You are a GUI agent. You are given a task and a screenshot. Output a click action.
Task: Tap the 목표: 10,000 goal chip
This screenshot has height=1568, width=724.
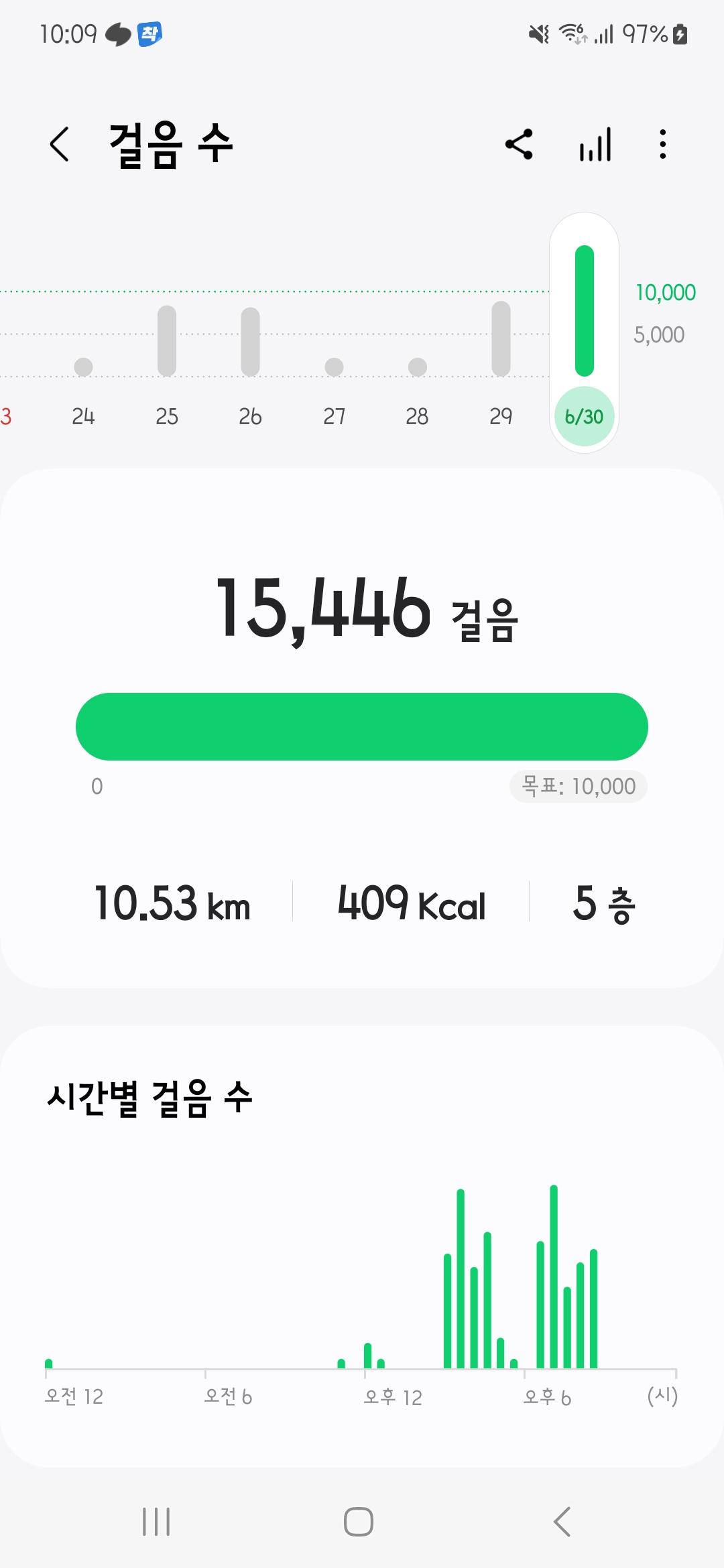tap(578, 786)
